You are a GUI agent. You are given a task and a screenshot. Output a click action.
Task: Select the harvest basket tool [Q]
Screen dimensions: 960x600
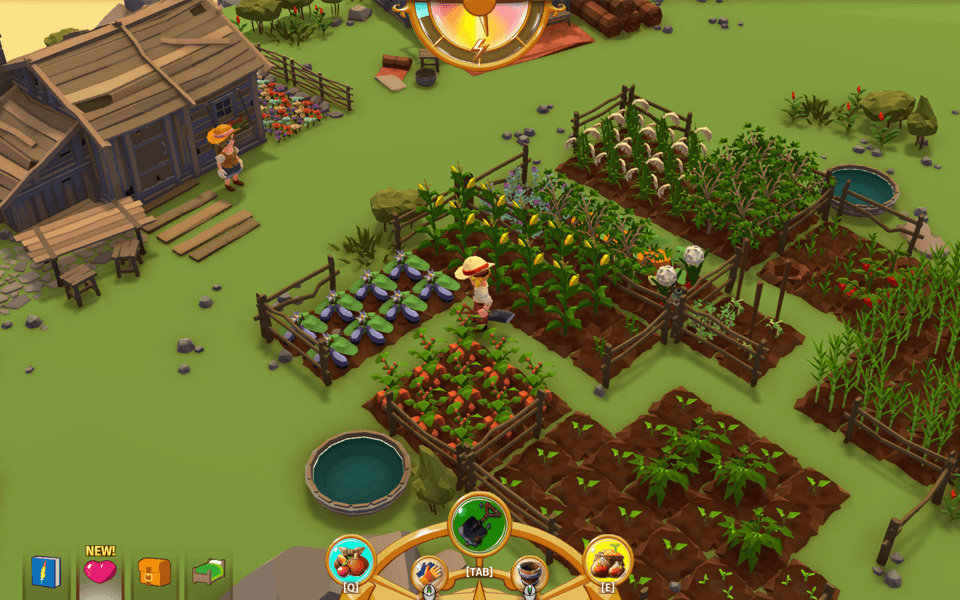351,560
